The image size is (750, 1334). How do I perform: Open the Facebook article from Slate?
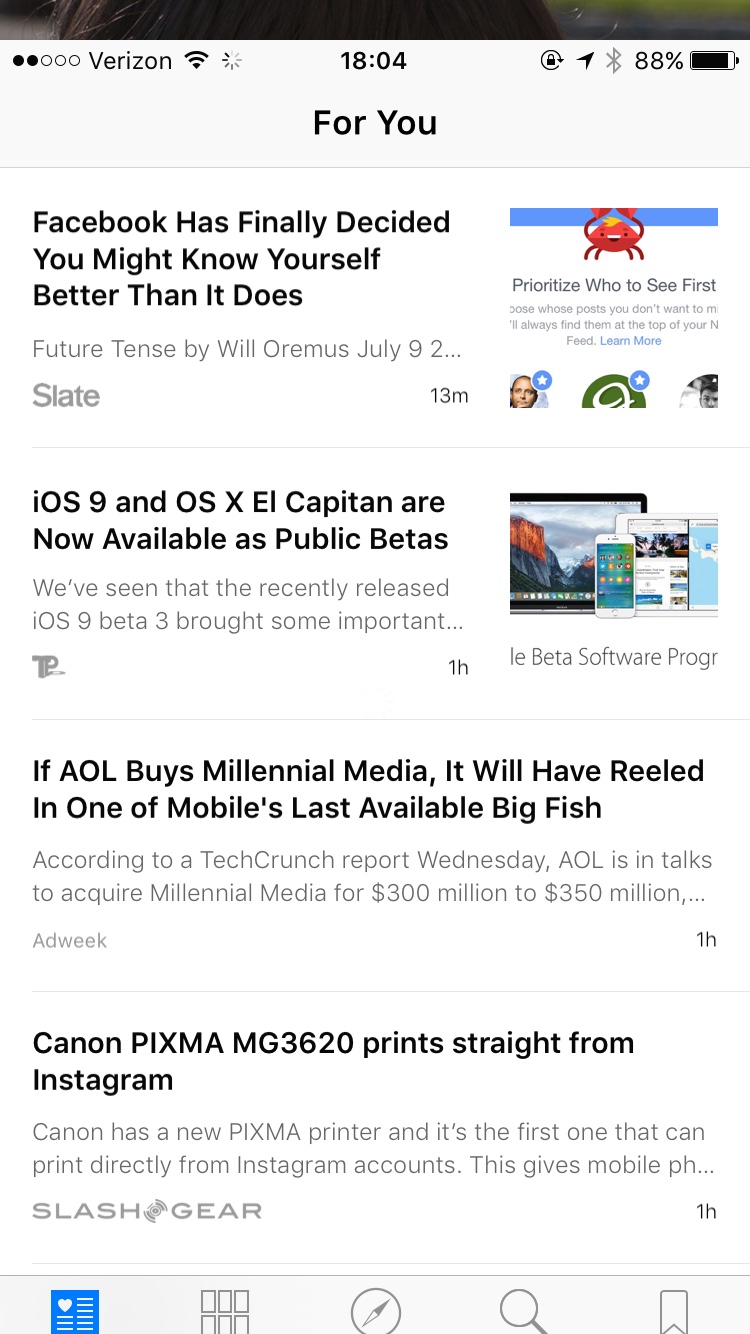pos(241,259)
